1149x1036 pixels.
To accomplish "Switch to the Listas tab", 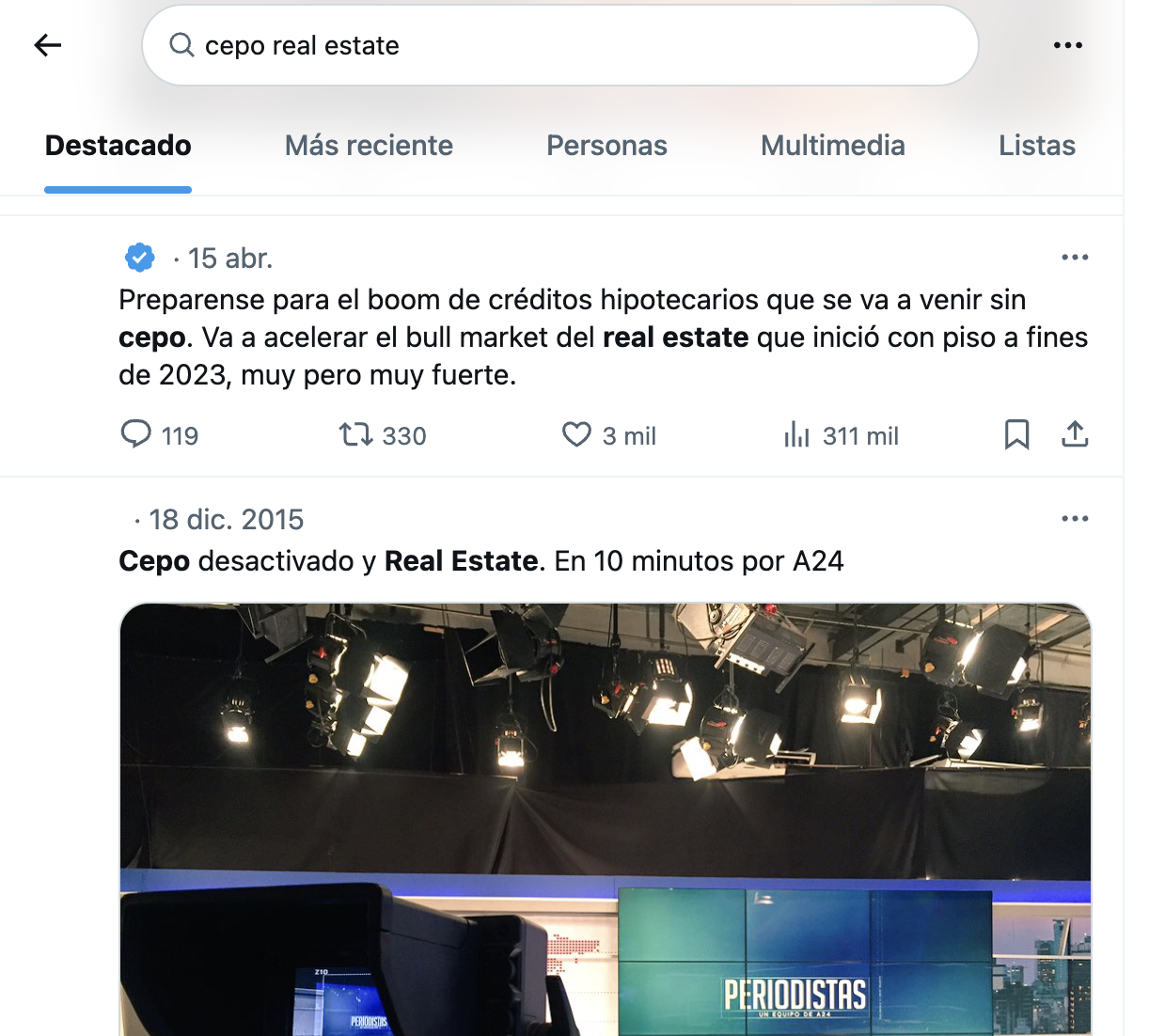I will click(1036, 146).
